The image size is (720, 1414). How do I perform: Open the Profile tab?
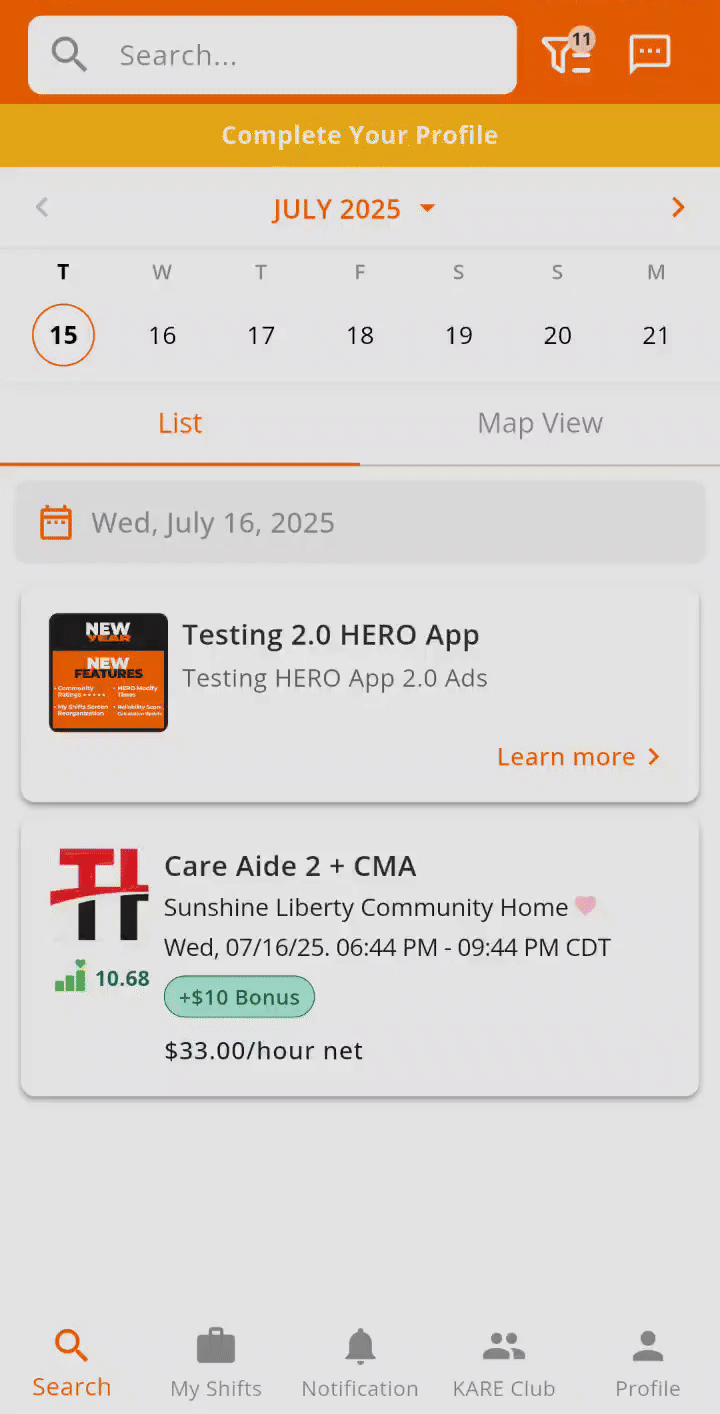pos(648,1363)
